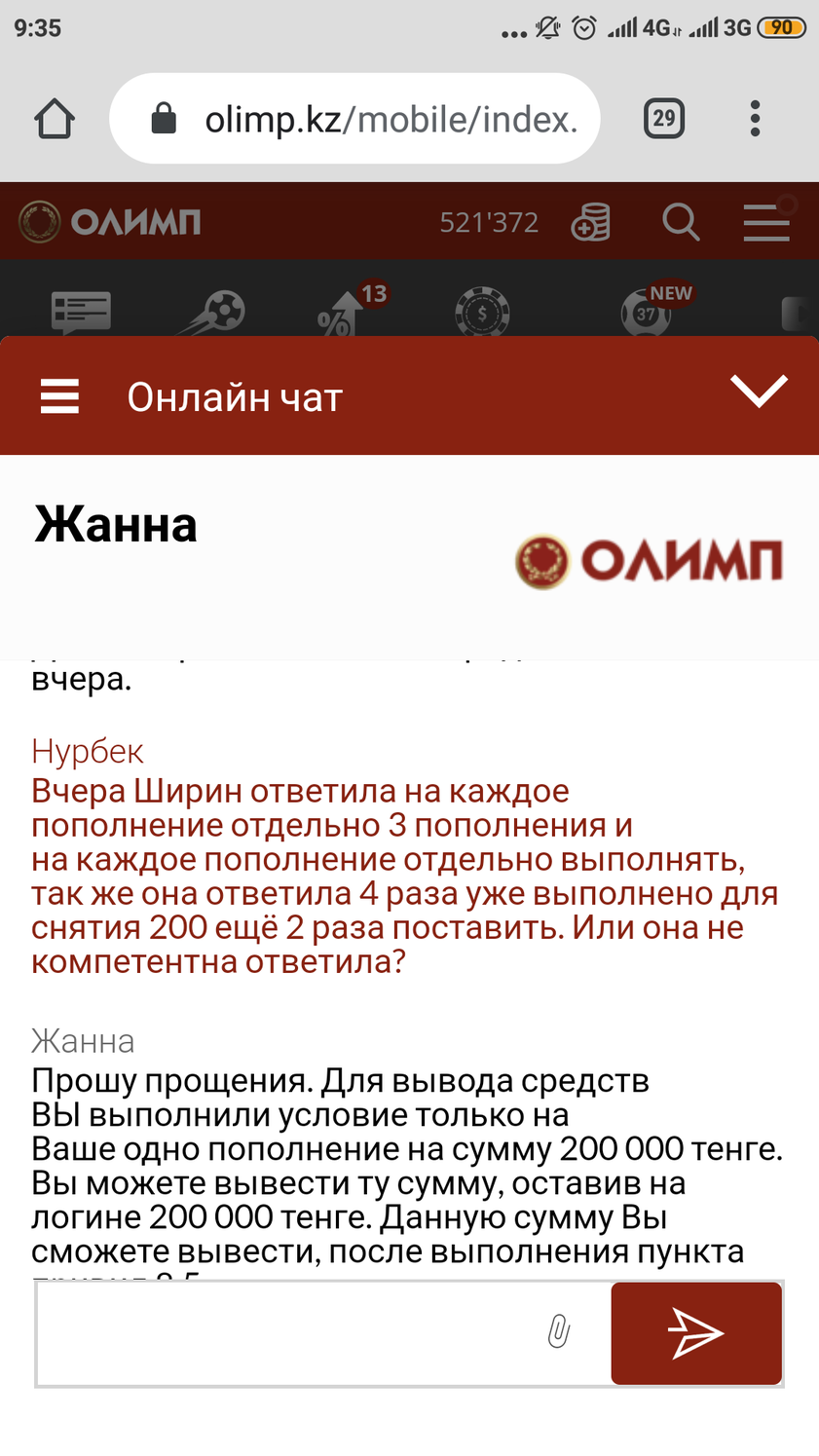Viewport: 819px width, 1456px height.
Task: Attach a file with the paperclip
Action: click(x=559, y=1331)
